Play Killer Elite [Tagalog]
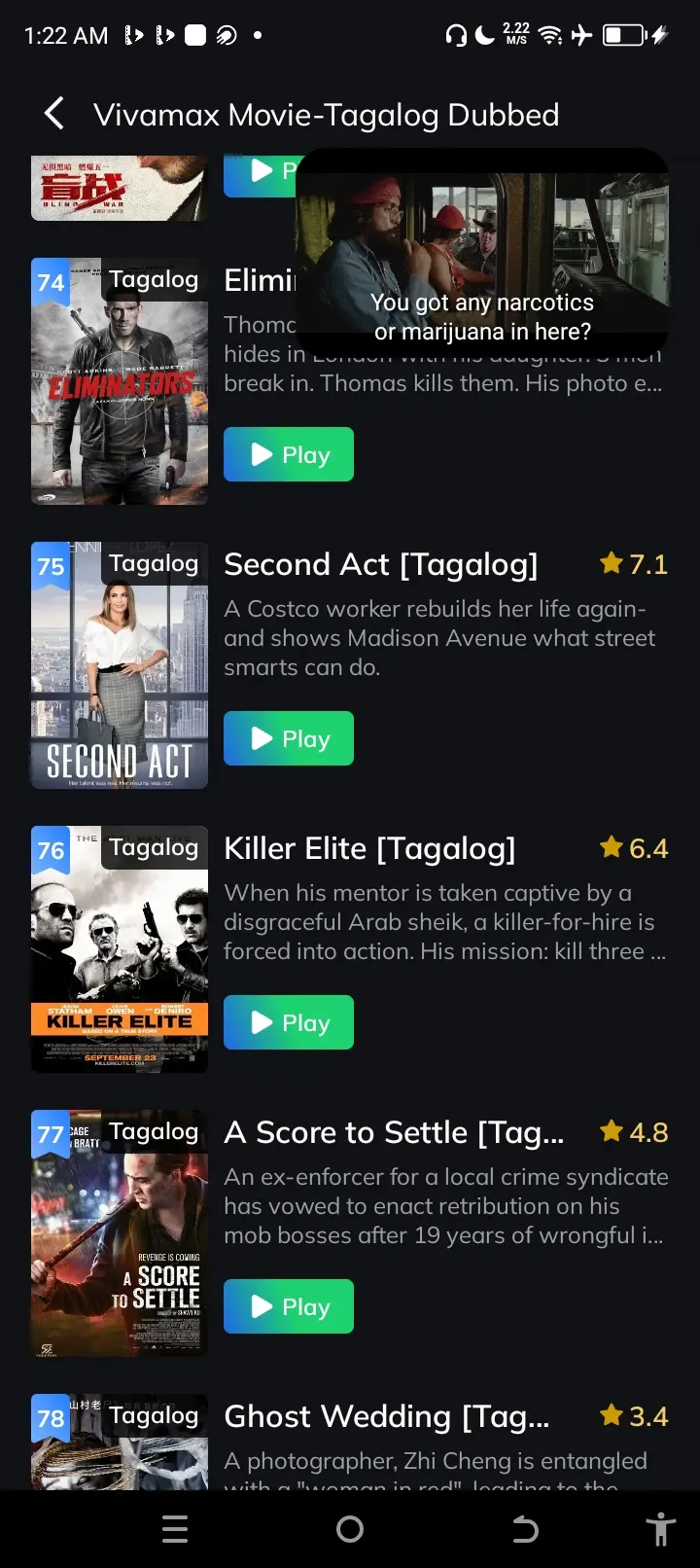This screenshot has height=1568, width=700. (289, 1022)
